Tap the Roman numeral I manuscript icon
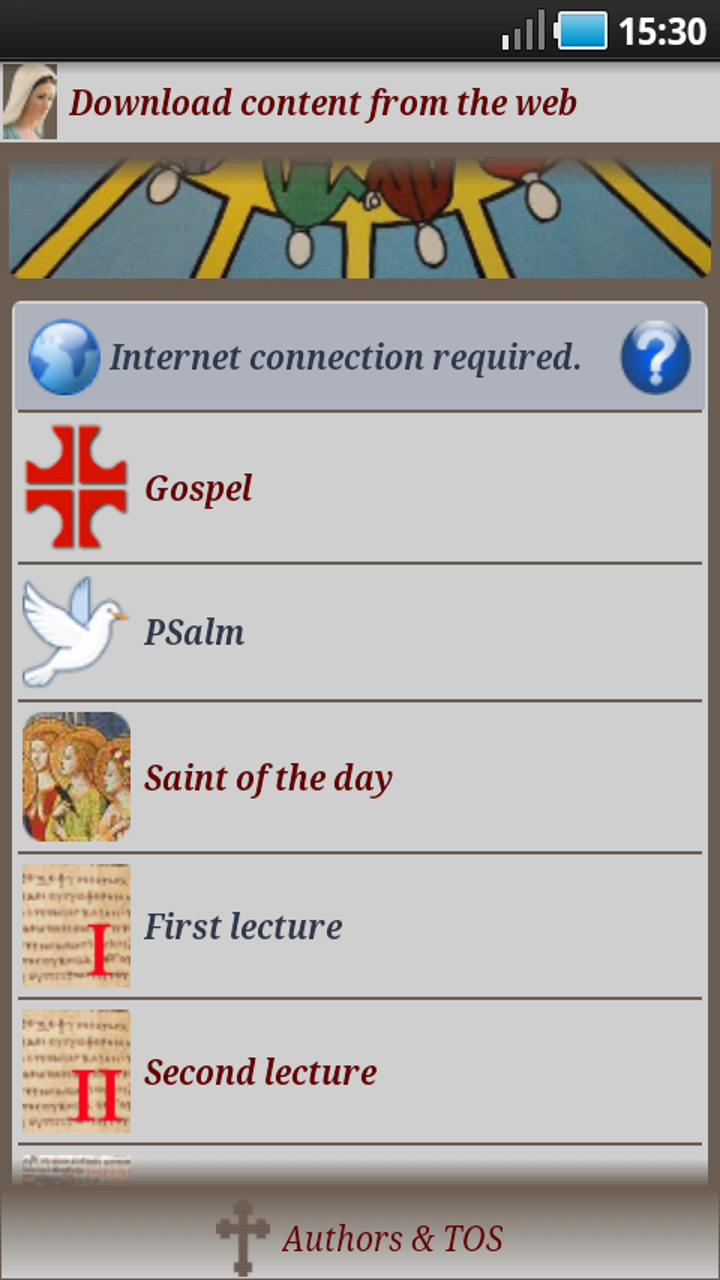This screenshot has height=1280, width=720. (x=76, y=923)
